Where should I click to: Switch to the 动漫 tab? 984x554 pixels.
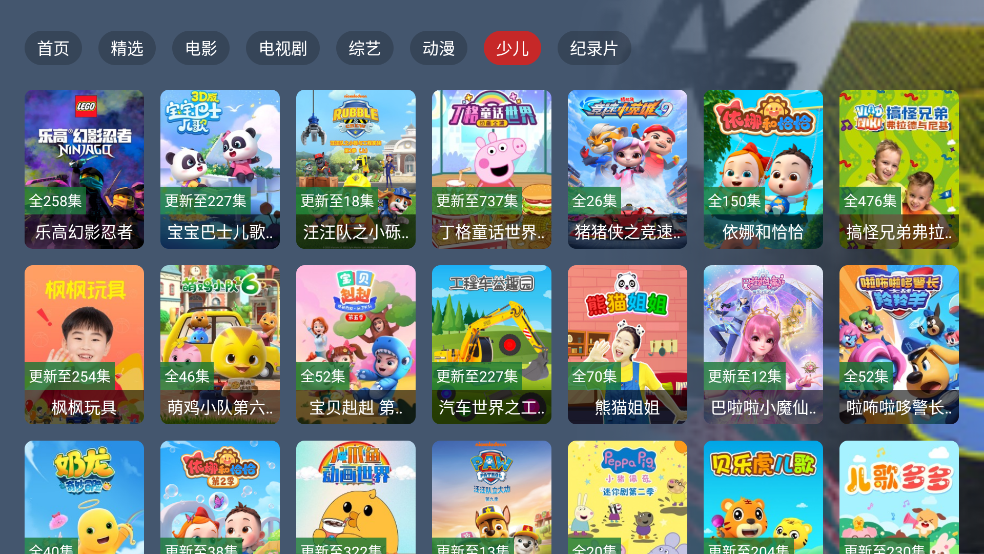pyautogui.click(x=438, y=48)
